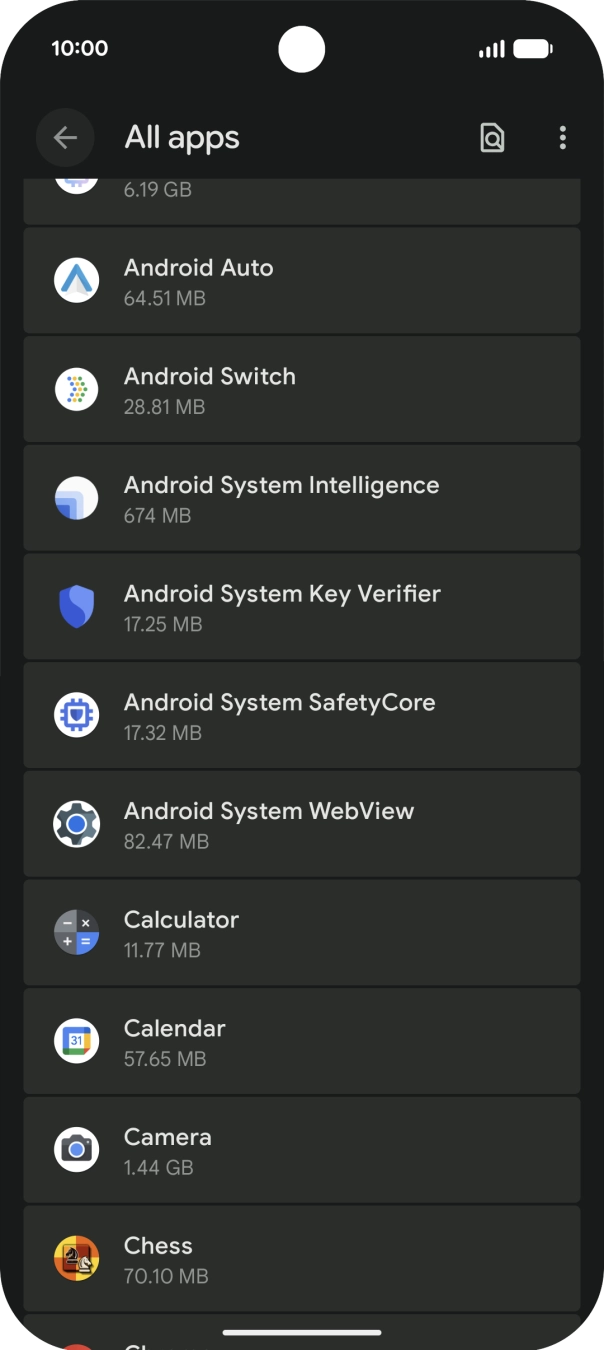Go back from All apps
Screen dimensions: 604x1350
click(65, 138)
